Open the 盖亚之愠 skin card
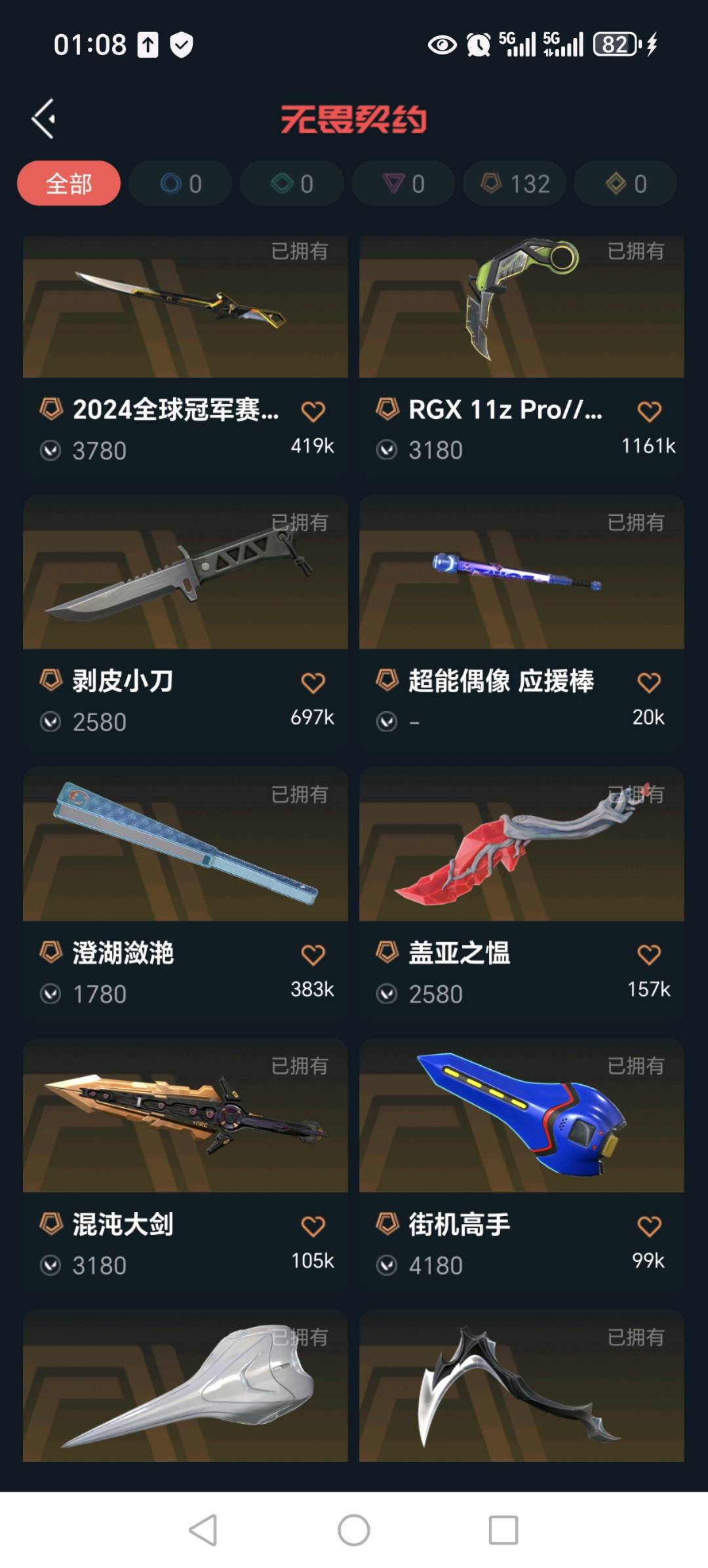Image resolution: width=708 pixels, height=1568 pixels. (522, 894)
